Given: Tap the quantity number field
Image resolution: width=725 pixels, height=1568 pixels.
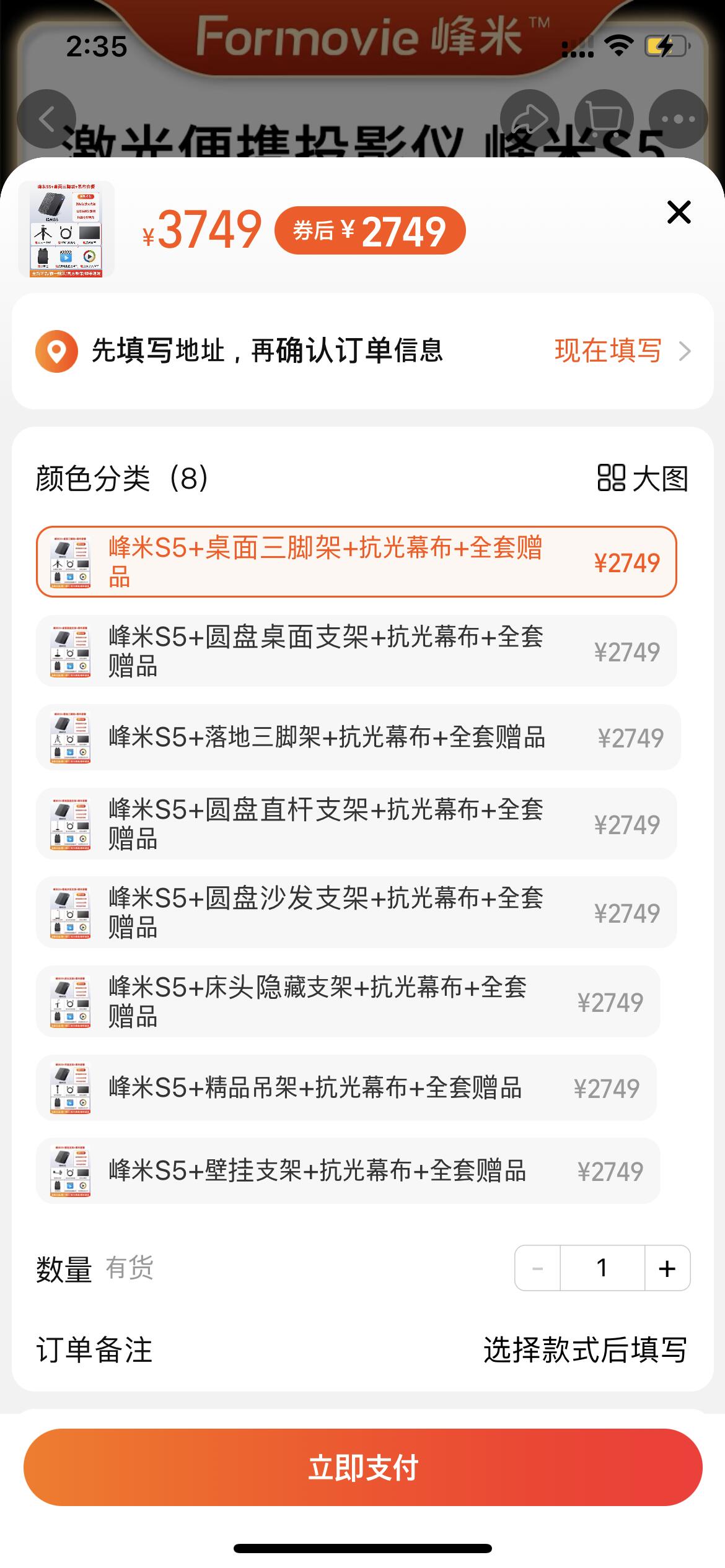Looking at the screenshot, I should pos(602,1268).
